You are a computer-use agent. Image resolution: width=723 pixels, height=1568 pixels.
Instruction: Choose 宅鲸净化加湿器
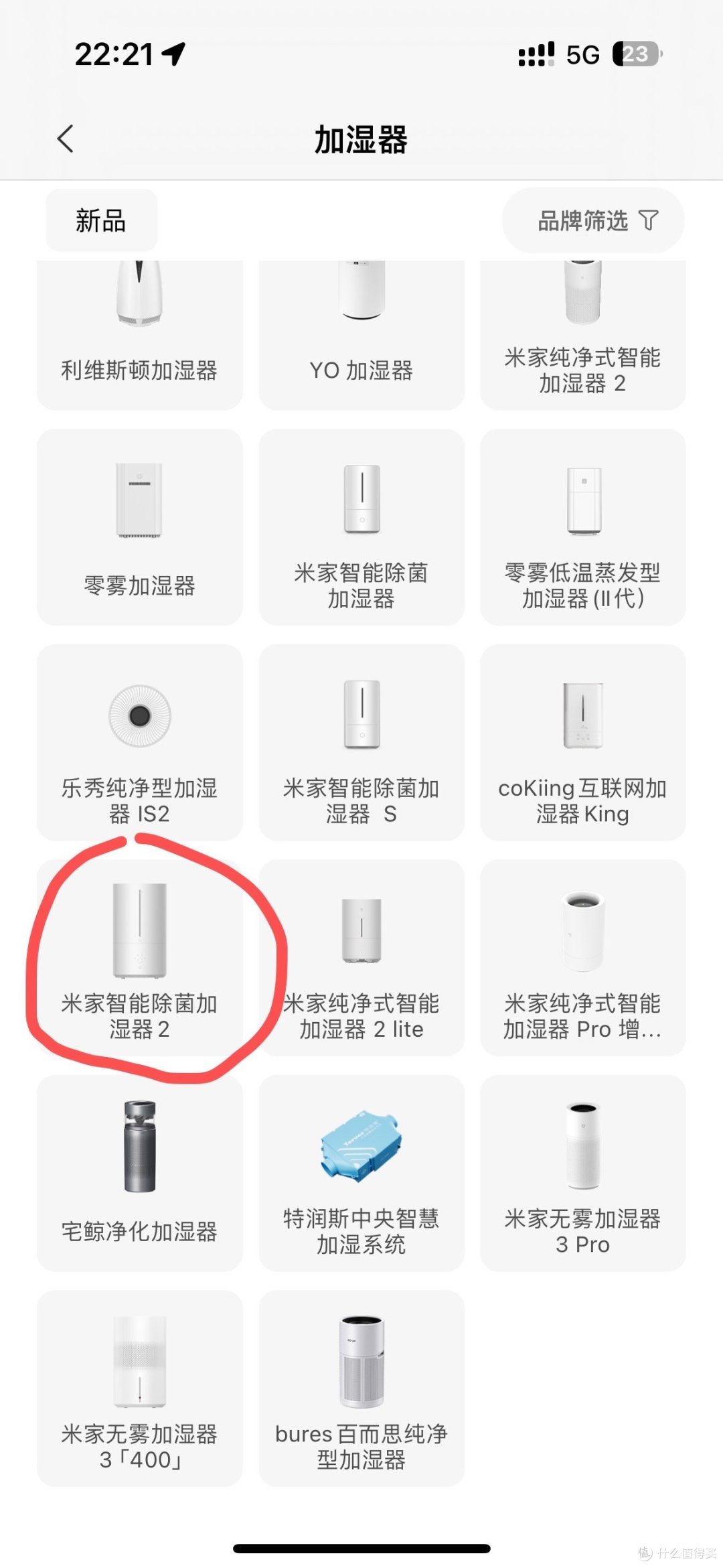pos(139,1173)
